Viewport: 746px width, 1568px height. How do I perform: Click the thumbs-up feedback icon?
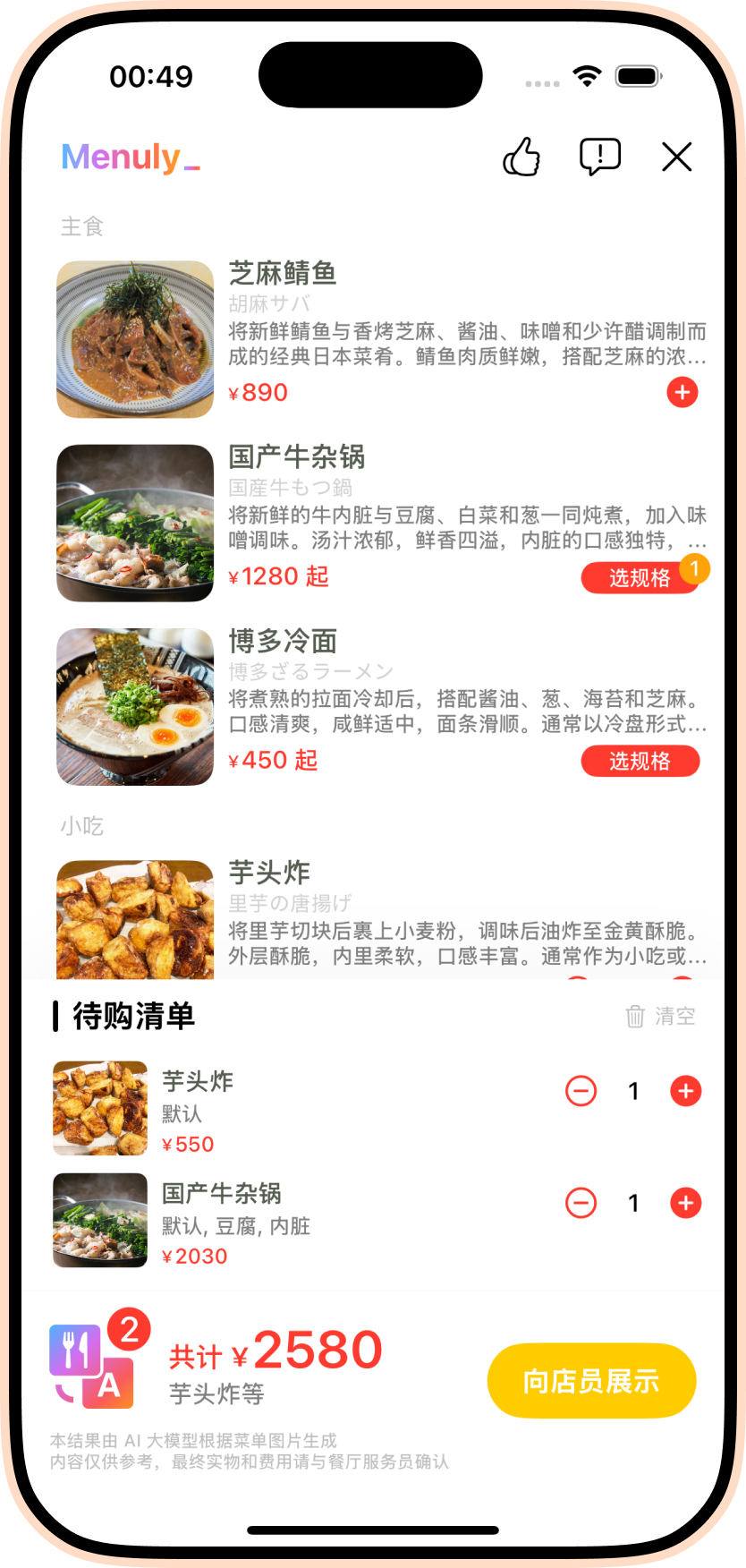[522, 156]
